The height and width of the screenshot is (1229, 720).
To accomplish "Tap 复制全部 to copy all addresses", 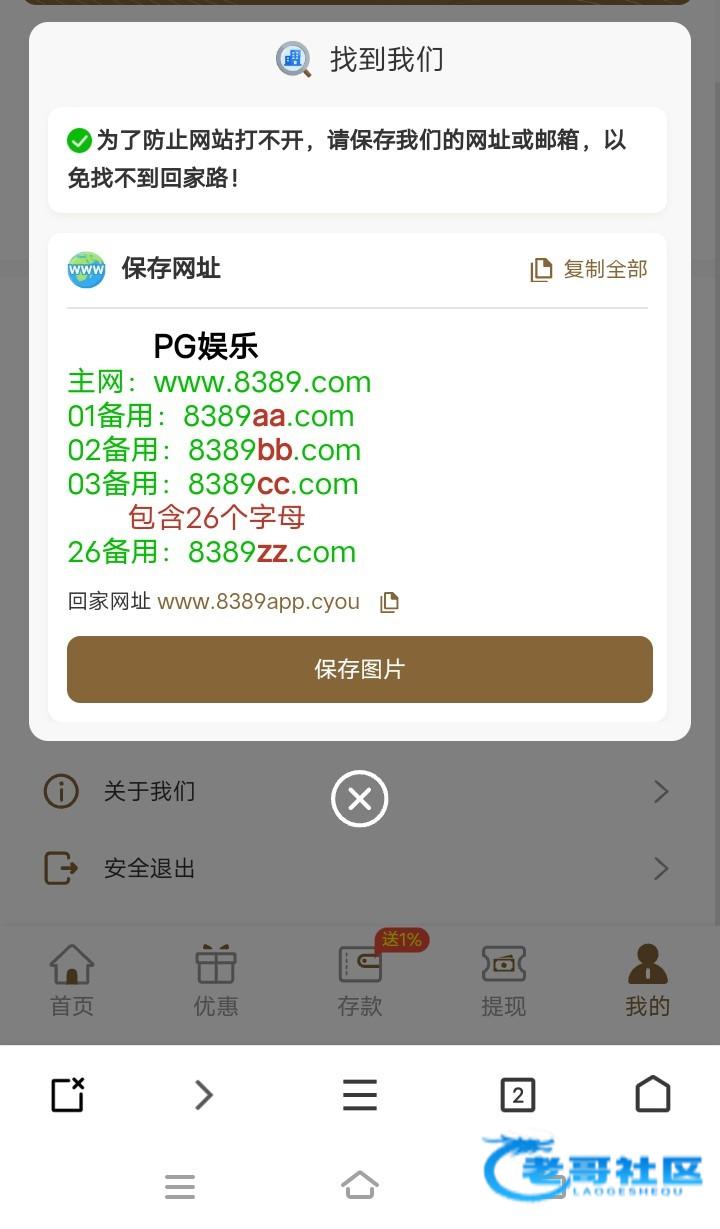I will [589, 269].
